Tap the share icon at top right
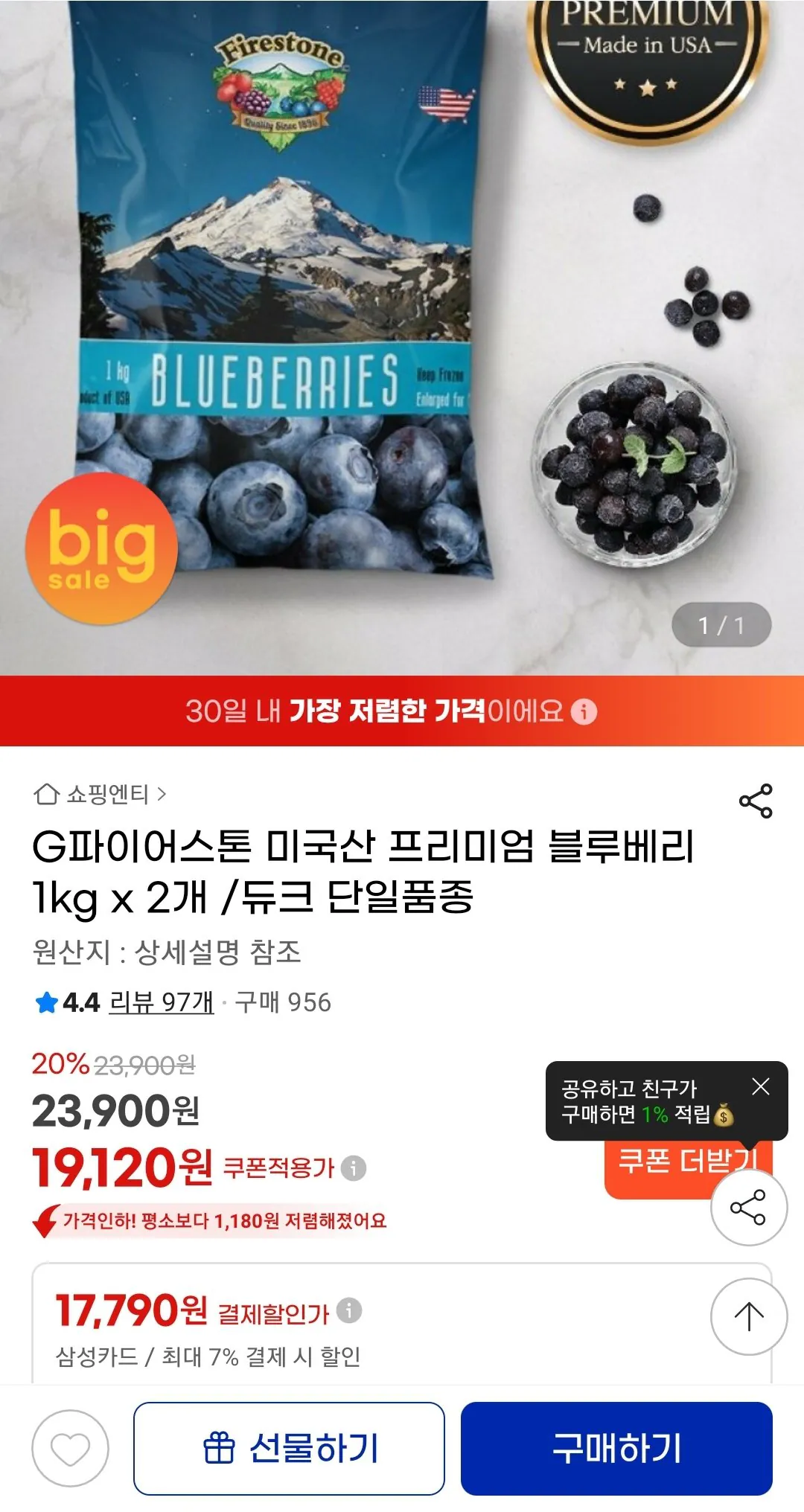Viewport: 804px width, 1512px height. pos(757,800)
